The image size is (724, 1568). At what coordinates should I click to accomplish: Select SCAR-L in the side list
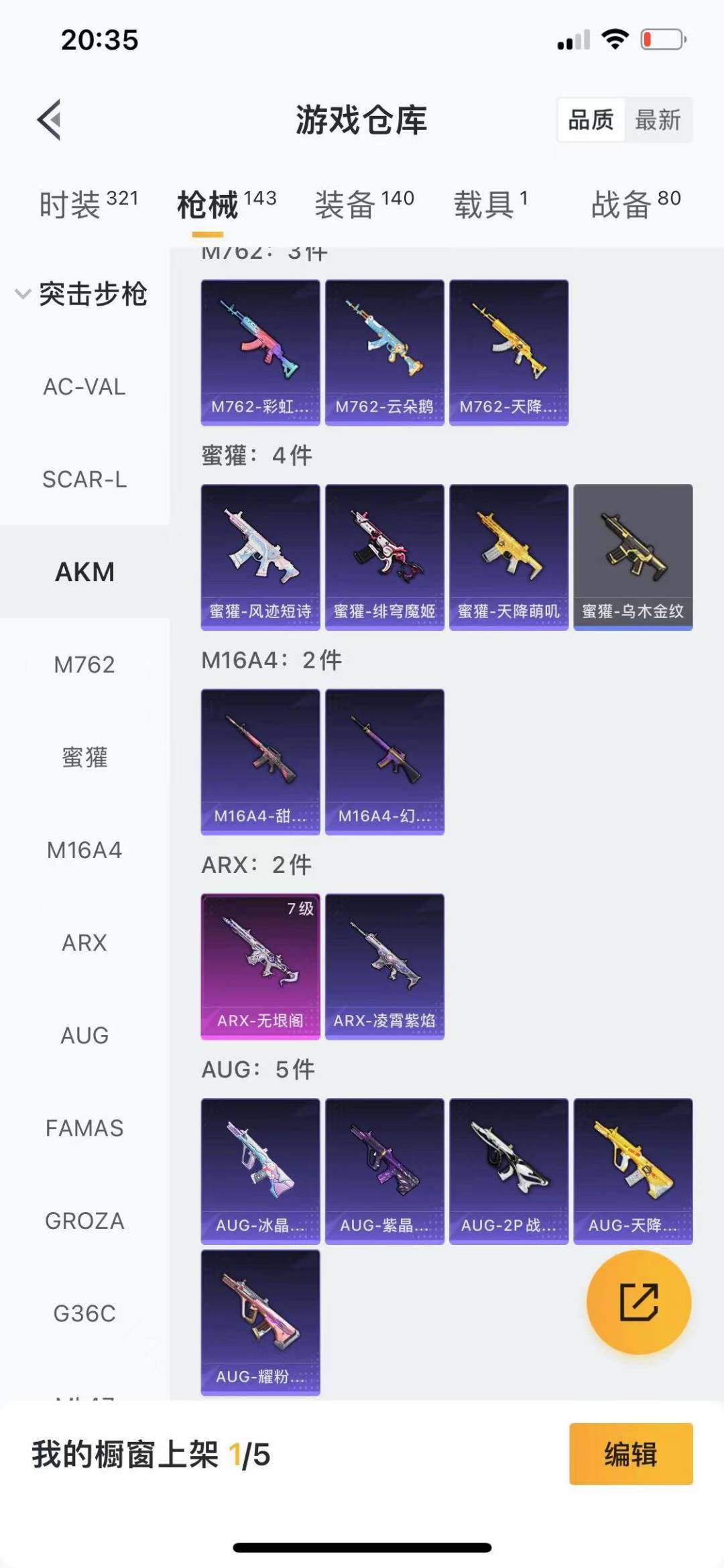pos(84,479)
